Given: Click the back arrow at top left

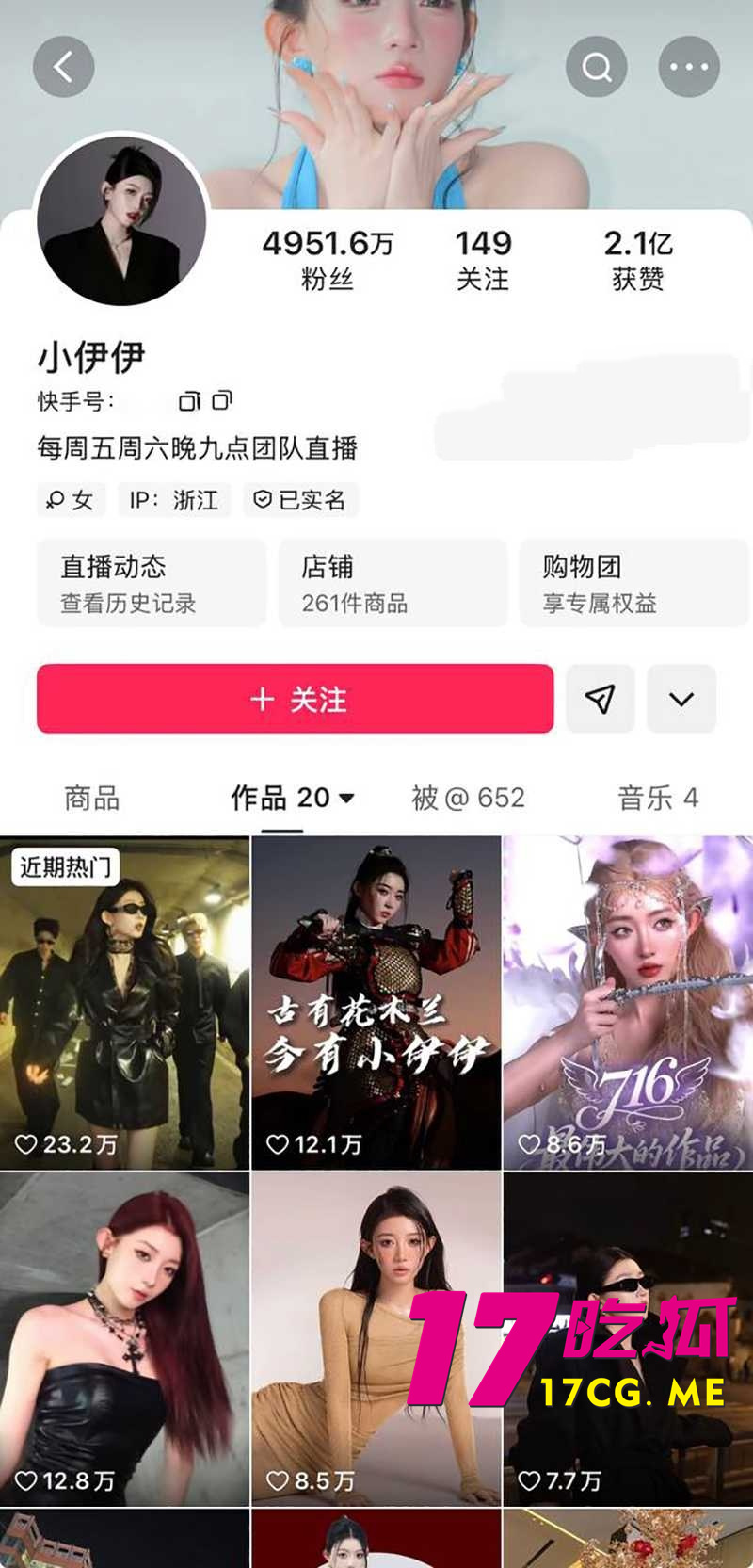Looking at the screenshot, I should 63,66.
